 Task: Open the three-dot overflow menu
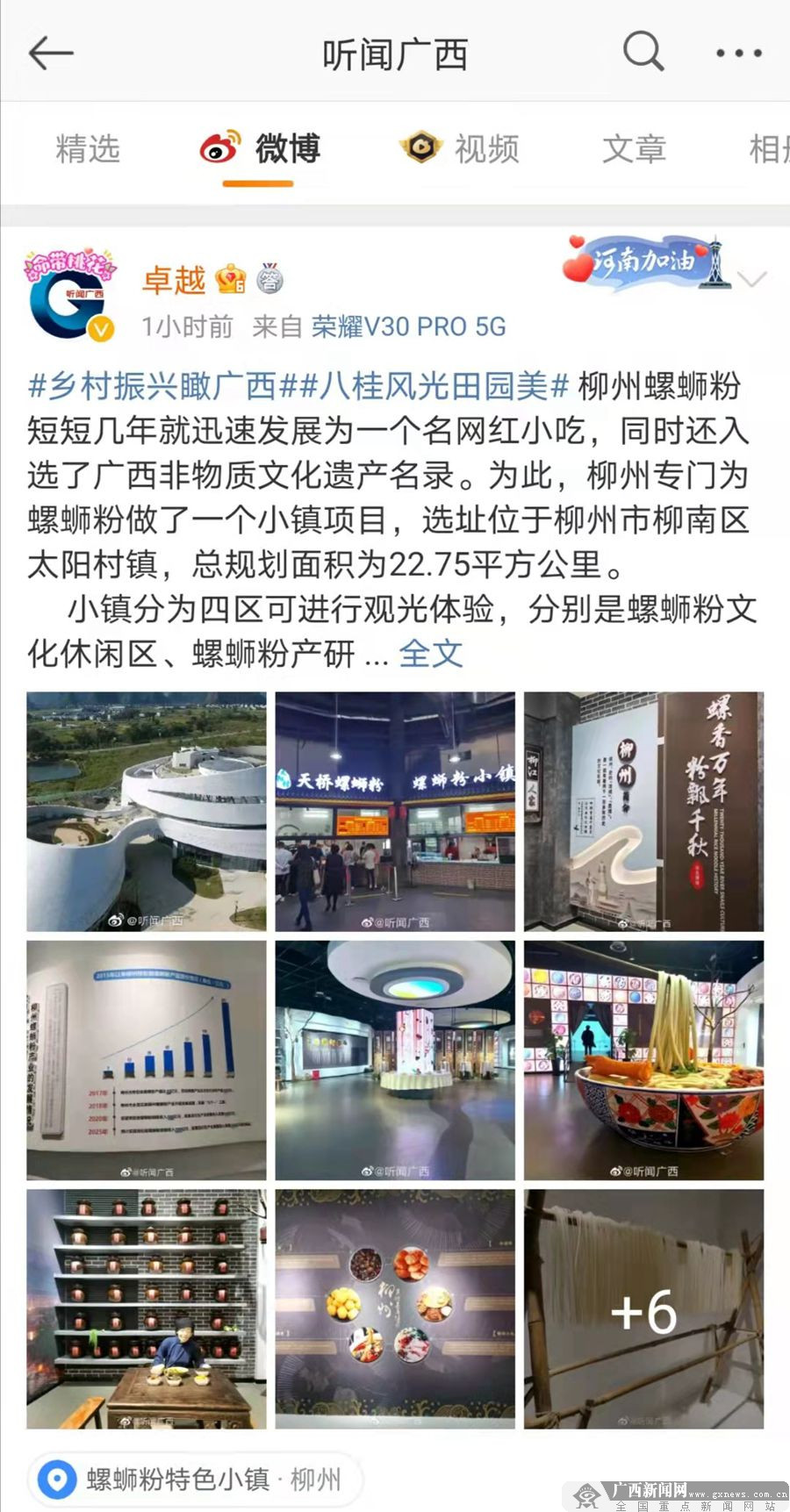point(738,54)
